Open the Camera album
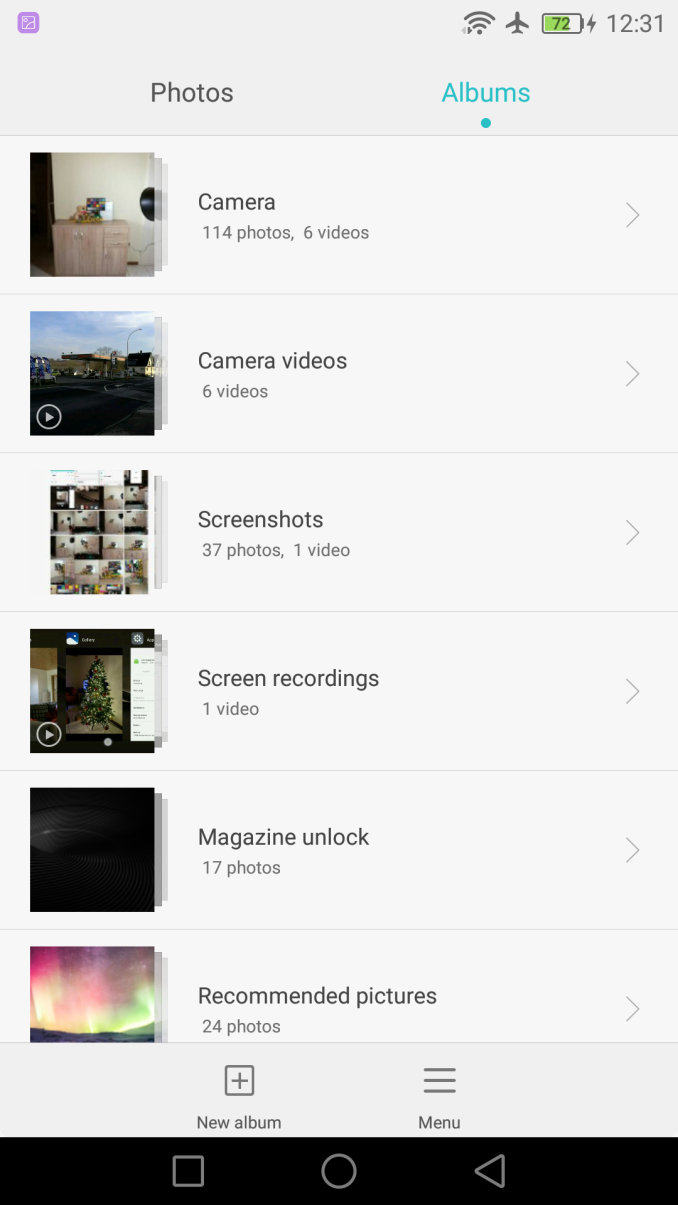 click(x=339, y=215)
